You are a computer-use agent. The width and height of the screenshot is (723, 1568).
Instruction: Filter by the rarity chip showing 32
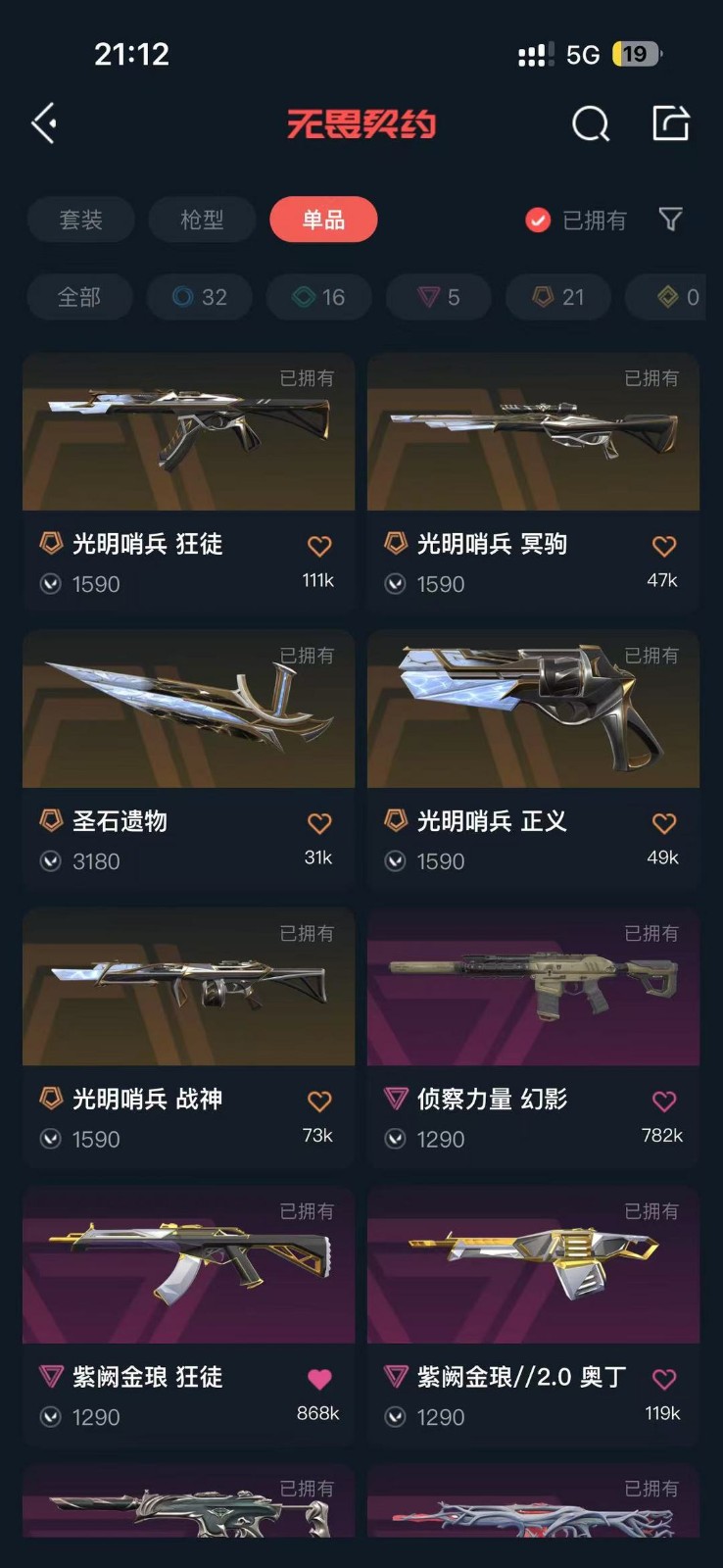(x=200, y=297)
